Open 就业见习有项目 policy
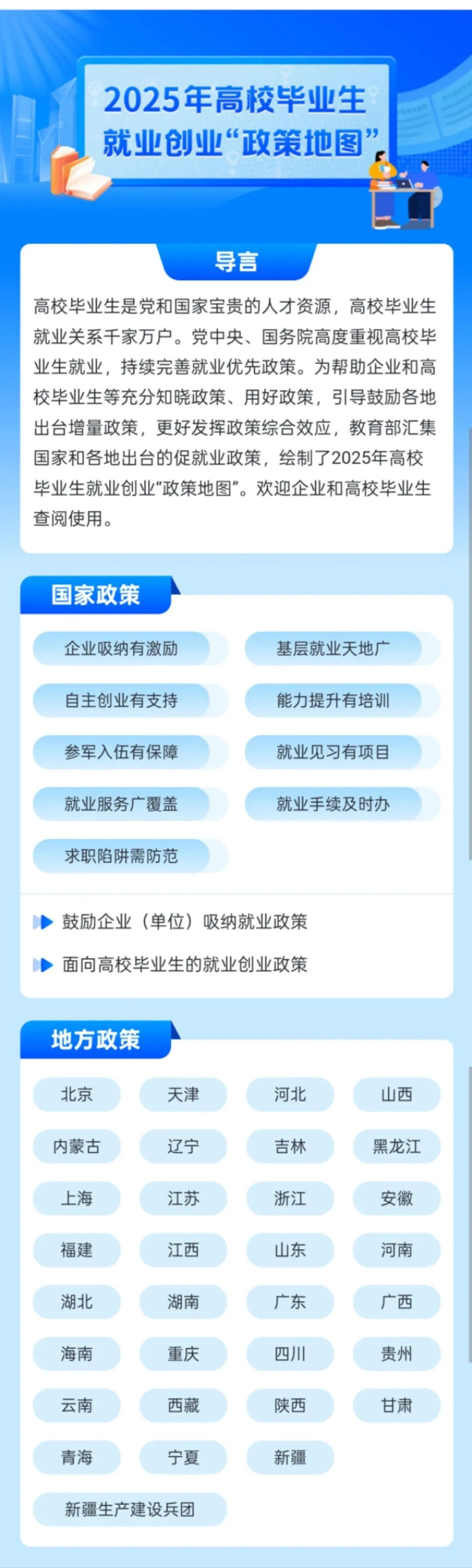 (x=333, y=752)
